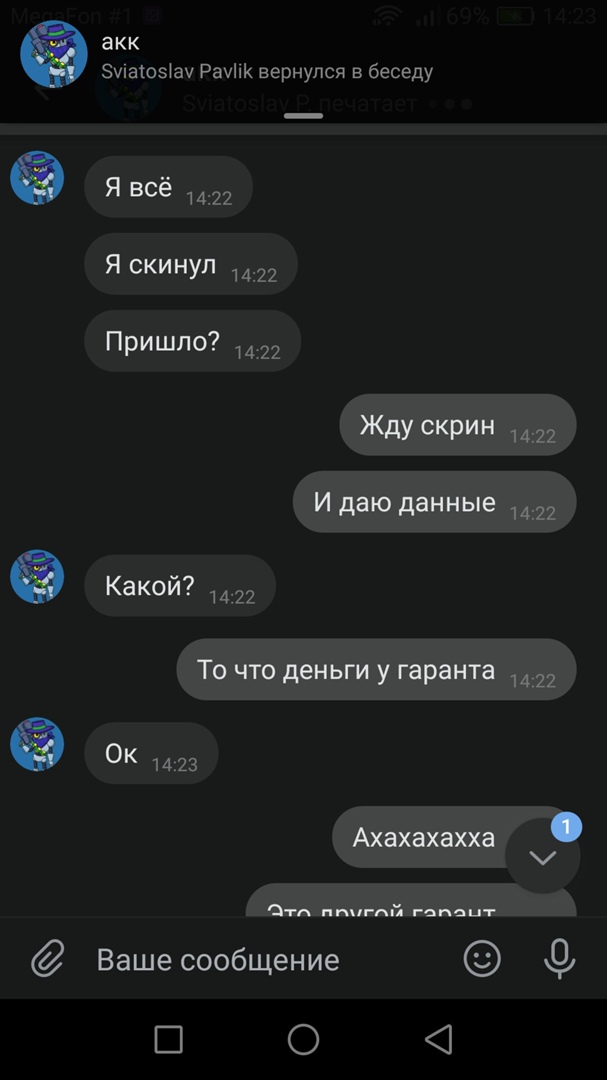Open the emoji smiley picker

tap(482, 959)
